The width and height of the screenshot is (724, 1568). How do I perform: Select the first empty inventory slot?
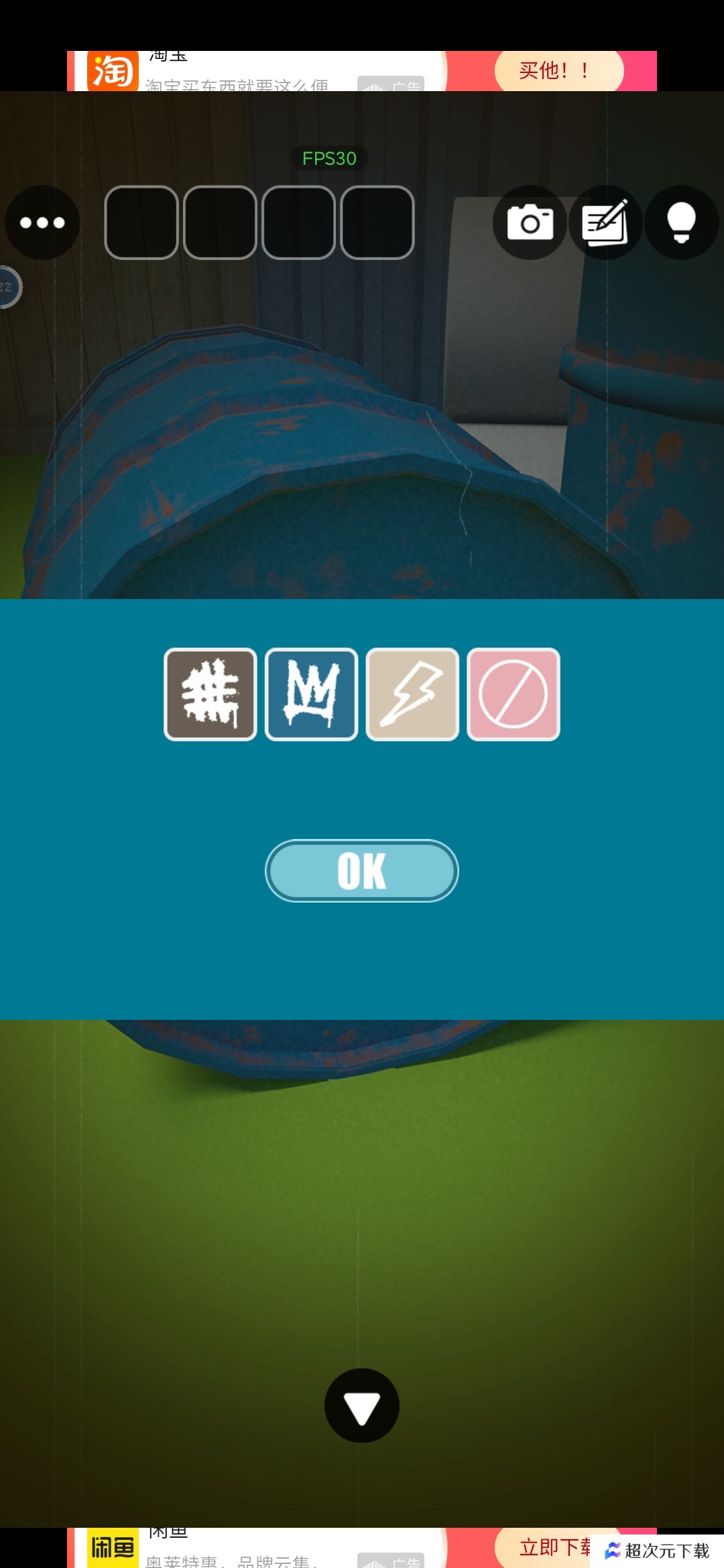pos(141,222)
